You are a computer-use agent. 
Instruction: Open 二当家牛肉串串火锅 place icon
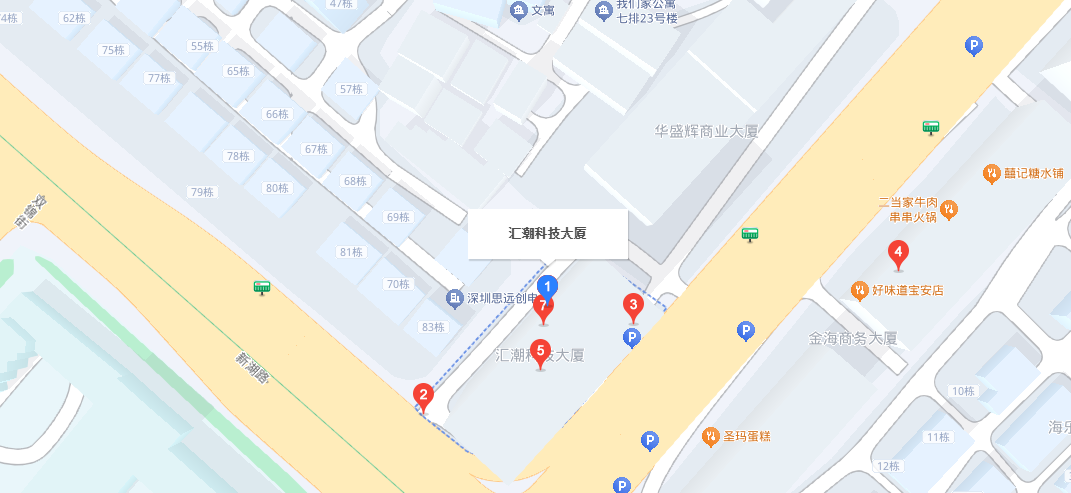(x=949, y=209)
